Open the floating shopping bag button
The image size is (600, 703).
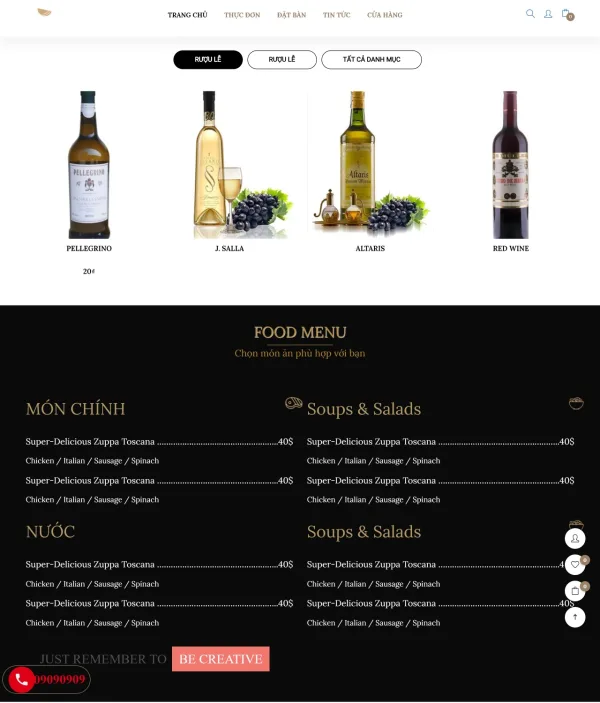coord(575,591)
